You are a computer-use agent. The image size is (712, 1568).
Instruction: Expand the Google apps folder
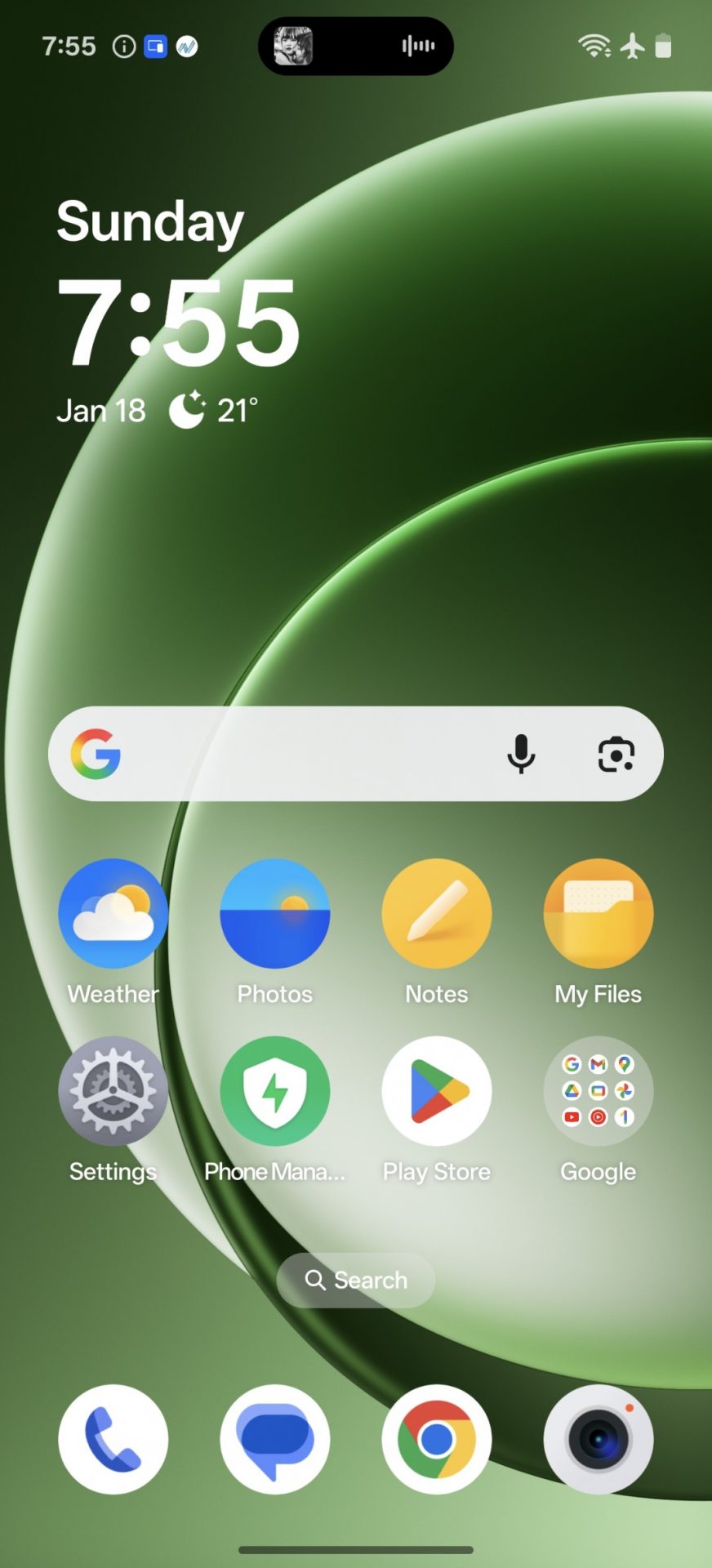[x=598, y=1091]
